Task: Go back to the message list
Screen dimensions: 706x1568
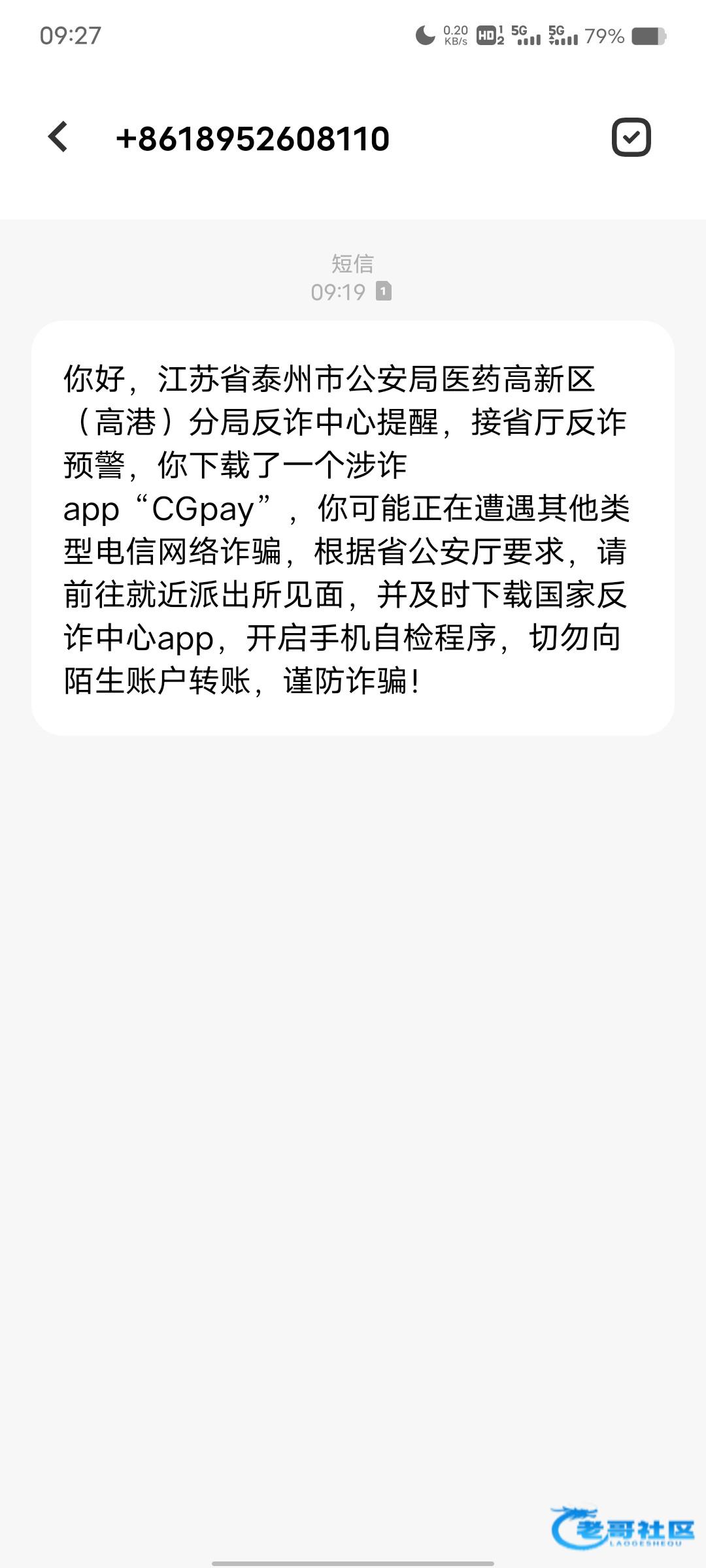Action: tap(58, 137)
